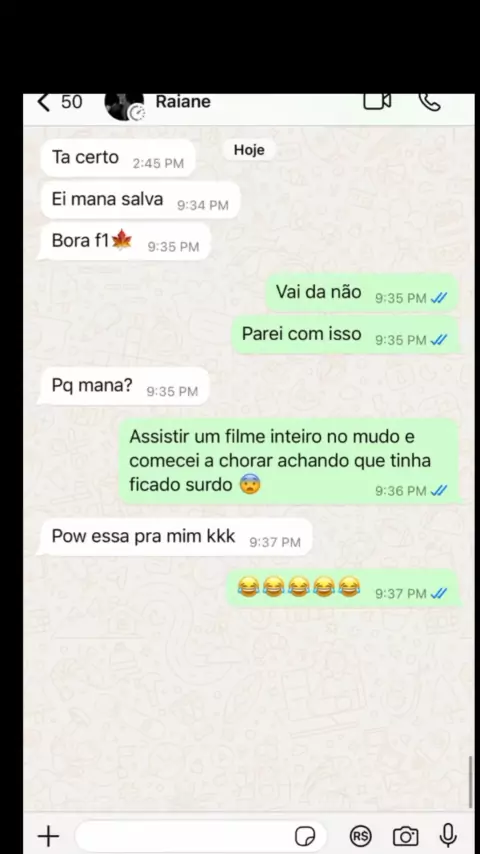
Task: Go back to the chat list
Action: 60,102
